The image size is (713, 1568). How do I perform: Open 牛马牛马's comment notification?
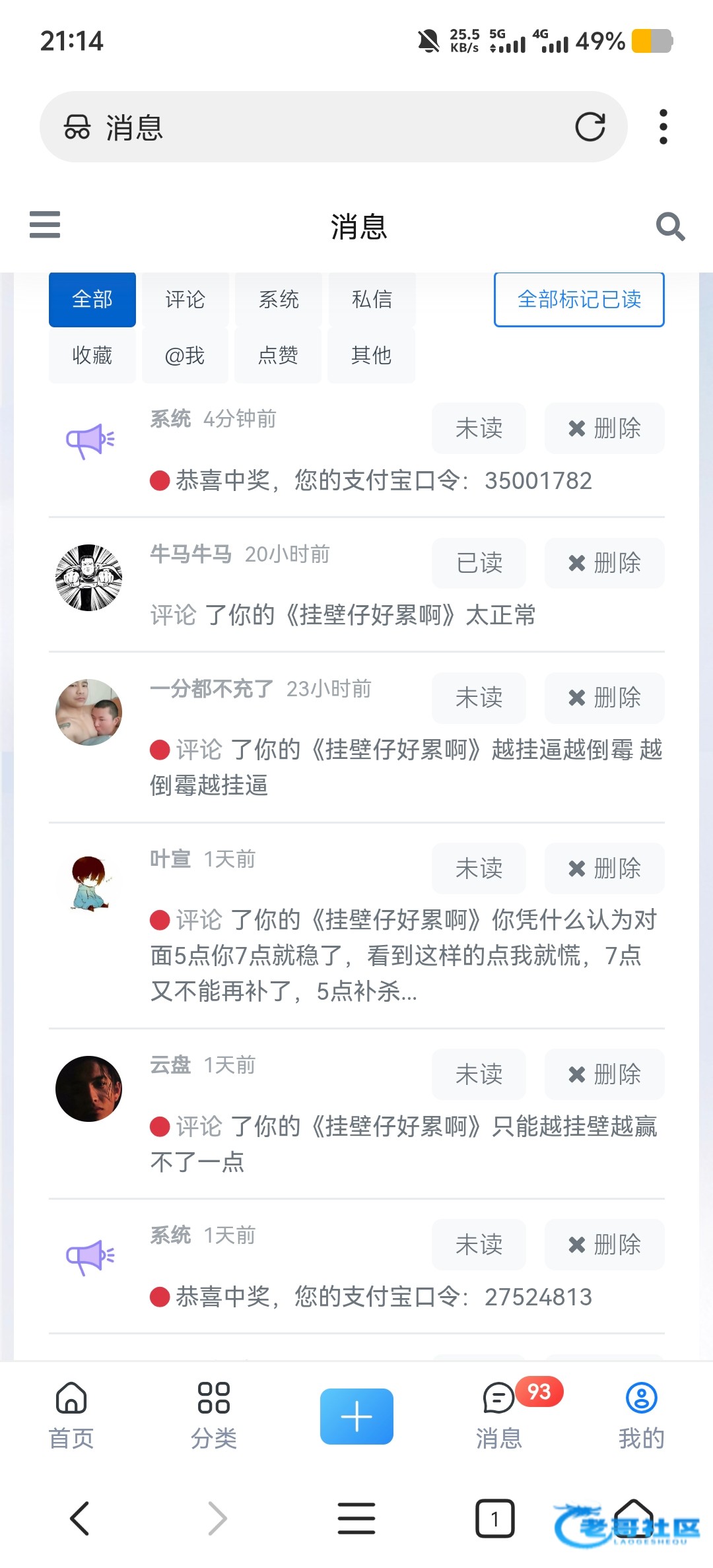pyautogui.click(x=343, y=615)
